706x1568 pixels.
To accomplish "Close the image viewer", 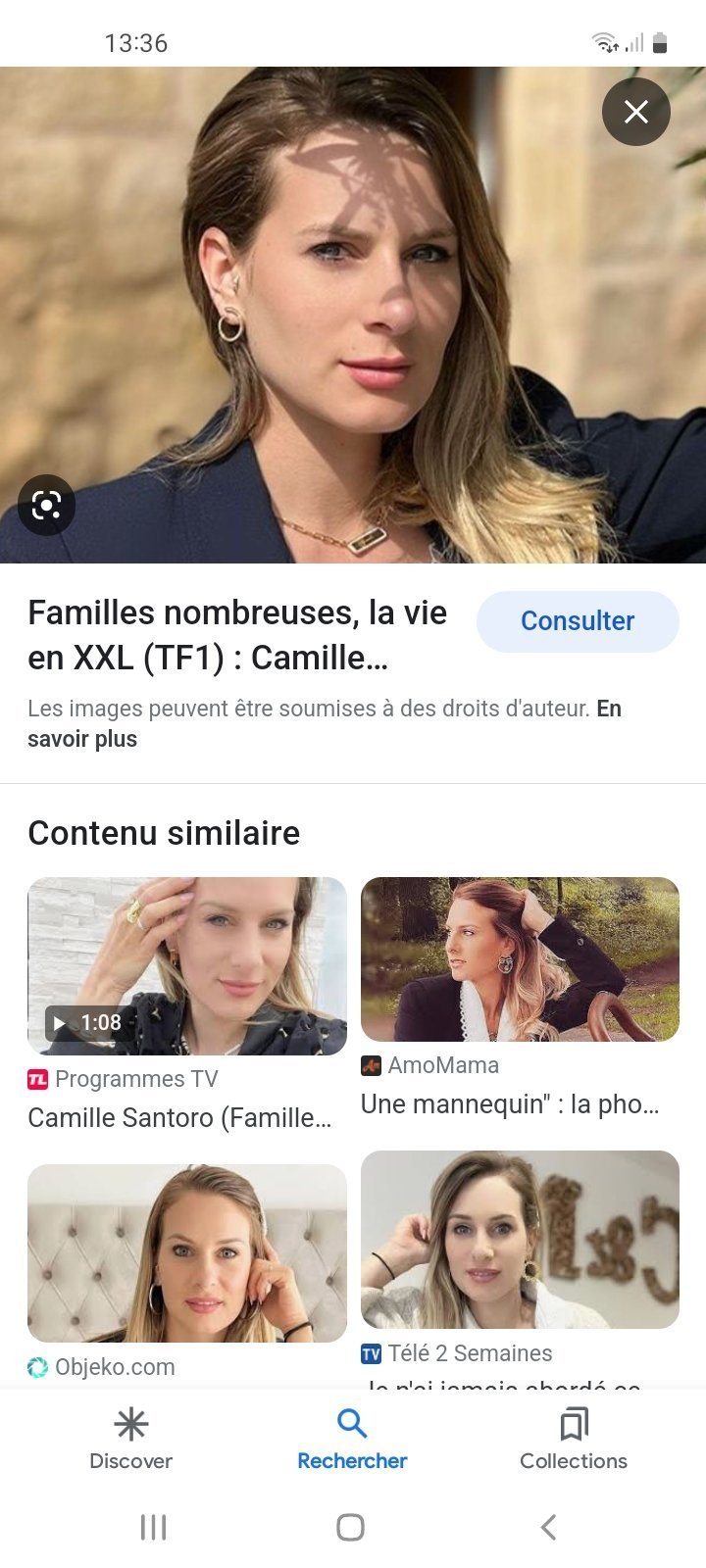I will [x=635, y=112].
